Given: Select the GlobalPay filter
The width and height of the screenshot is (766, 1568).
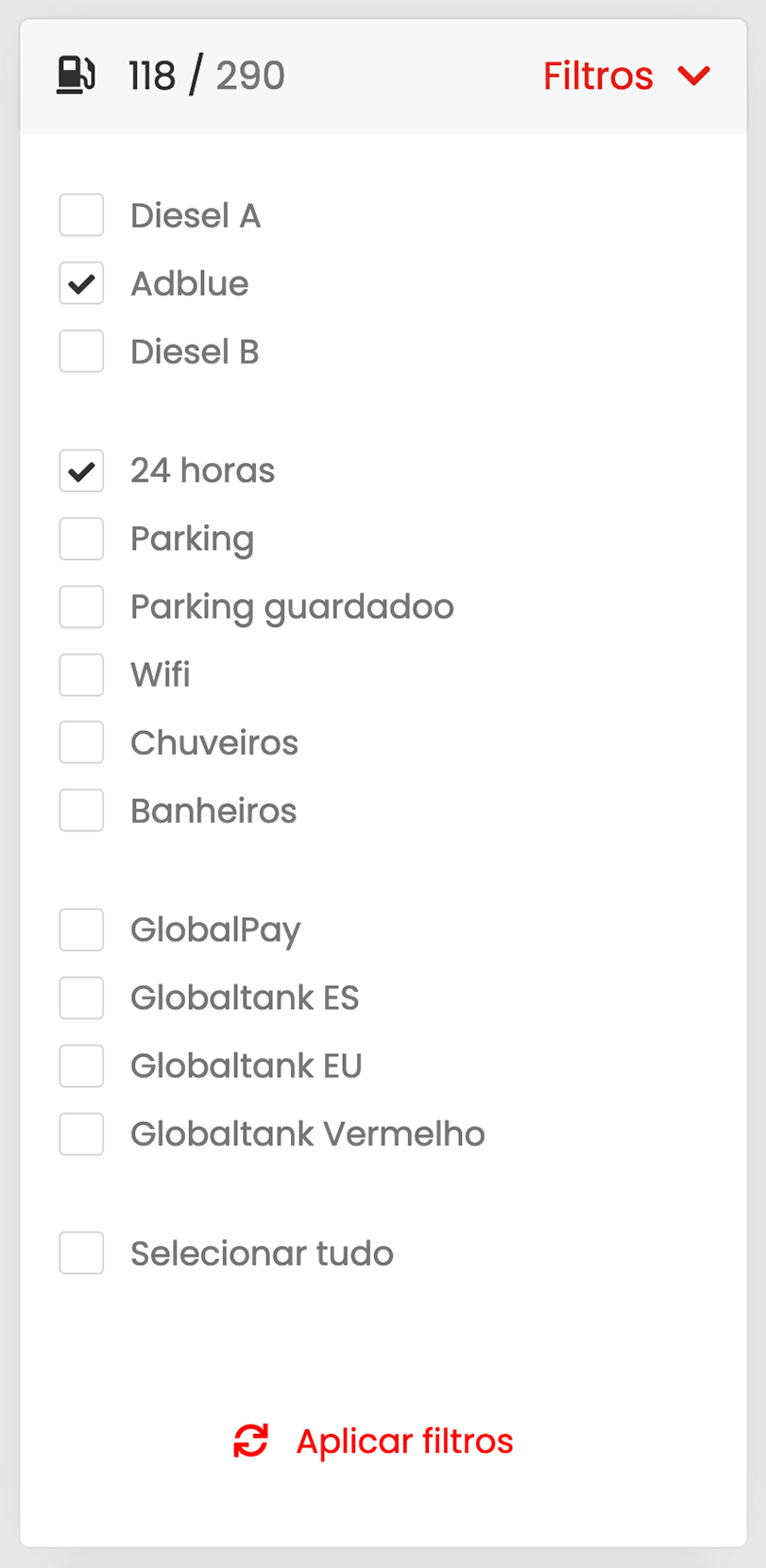Looking at the screenshot, I should 81,929.
